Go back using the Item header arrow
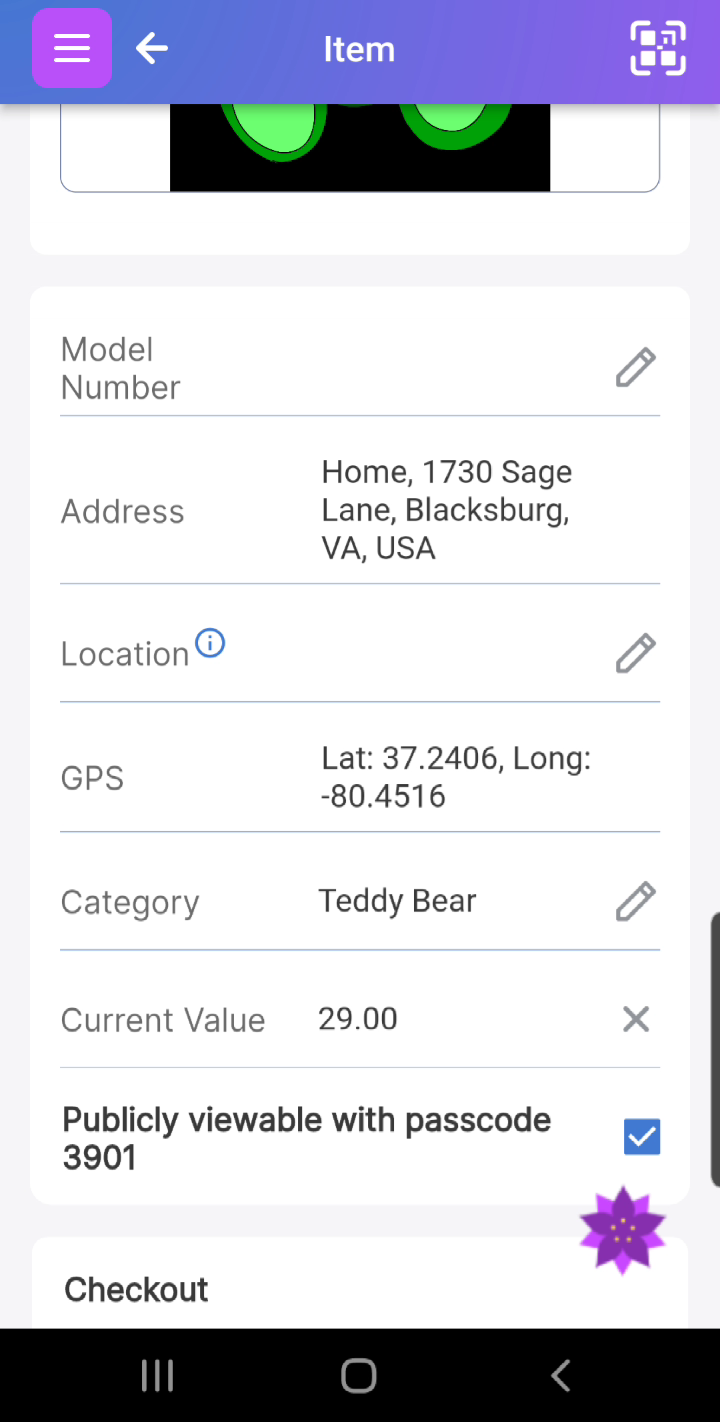The width and height of the screenshot is (720, 1422). [151, 47]
